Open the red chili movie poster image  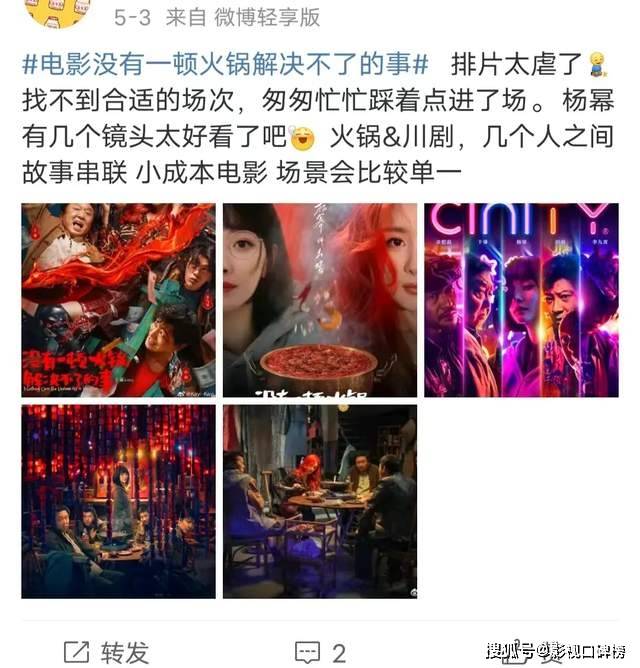tap(118, 300)
